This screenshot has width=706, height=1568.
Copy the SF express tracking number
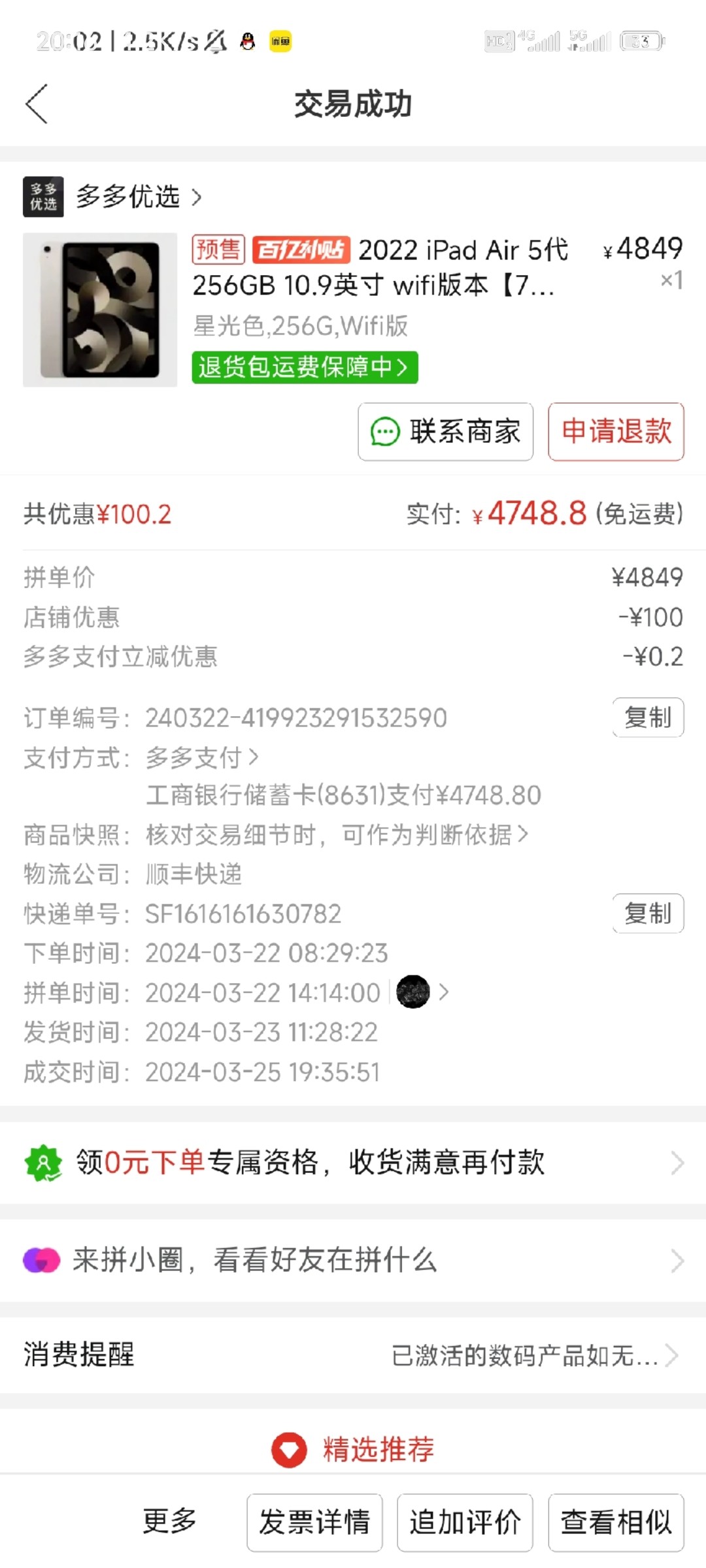click(x=647, y=914)
